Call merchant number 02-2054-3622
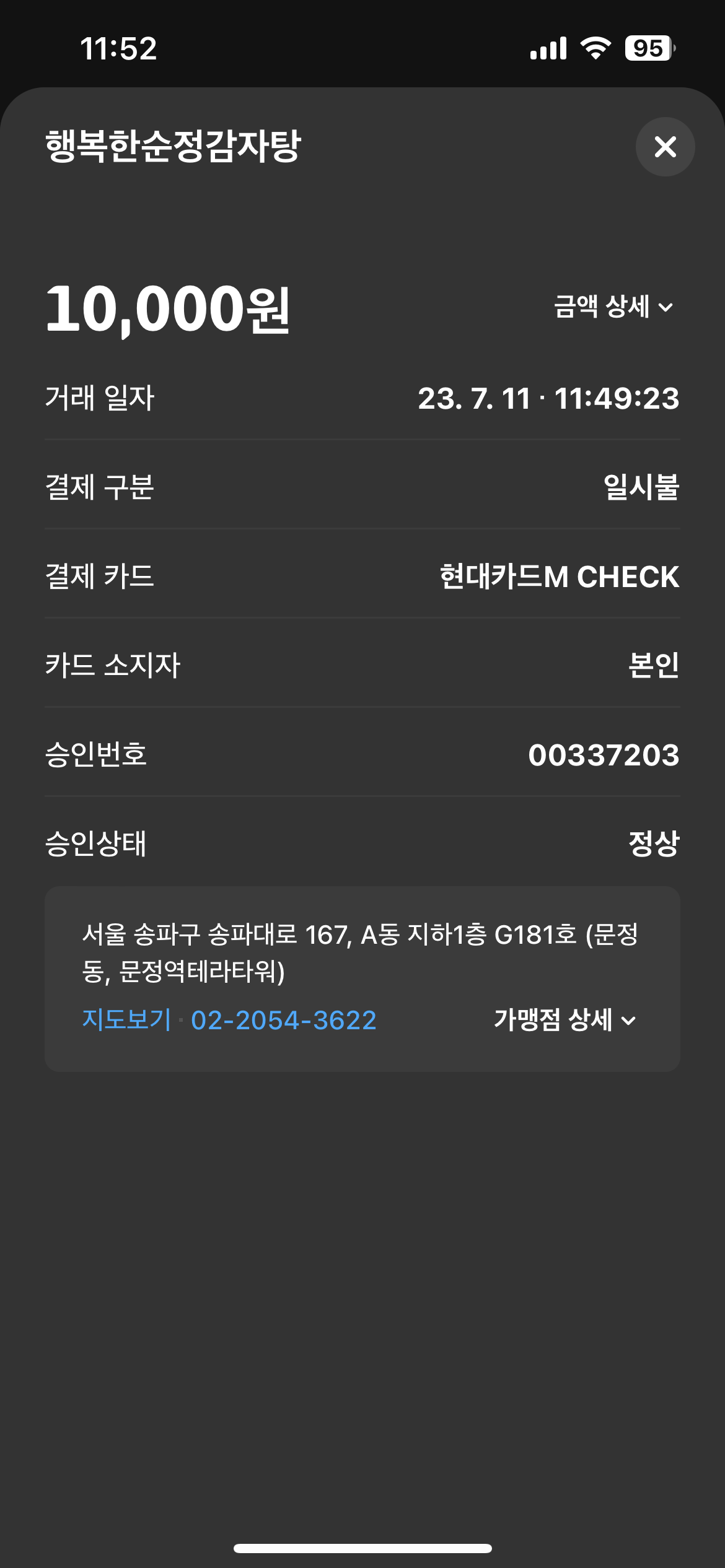The width and height of the screenshot is (725, 1568). click(x=284, y=1020)
